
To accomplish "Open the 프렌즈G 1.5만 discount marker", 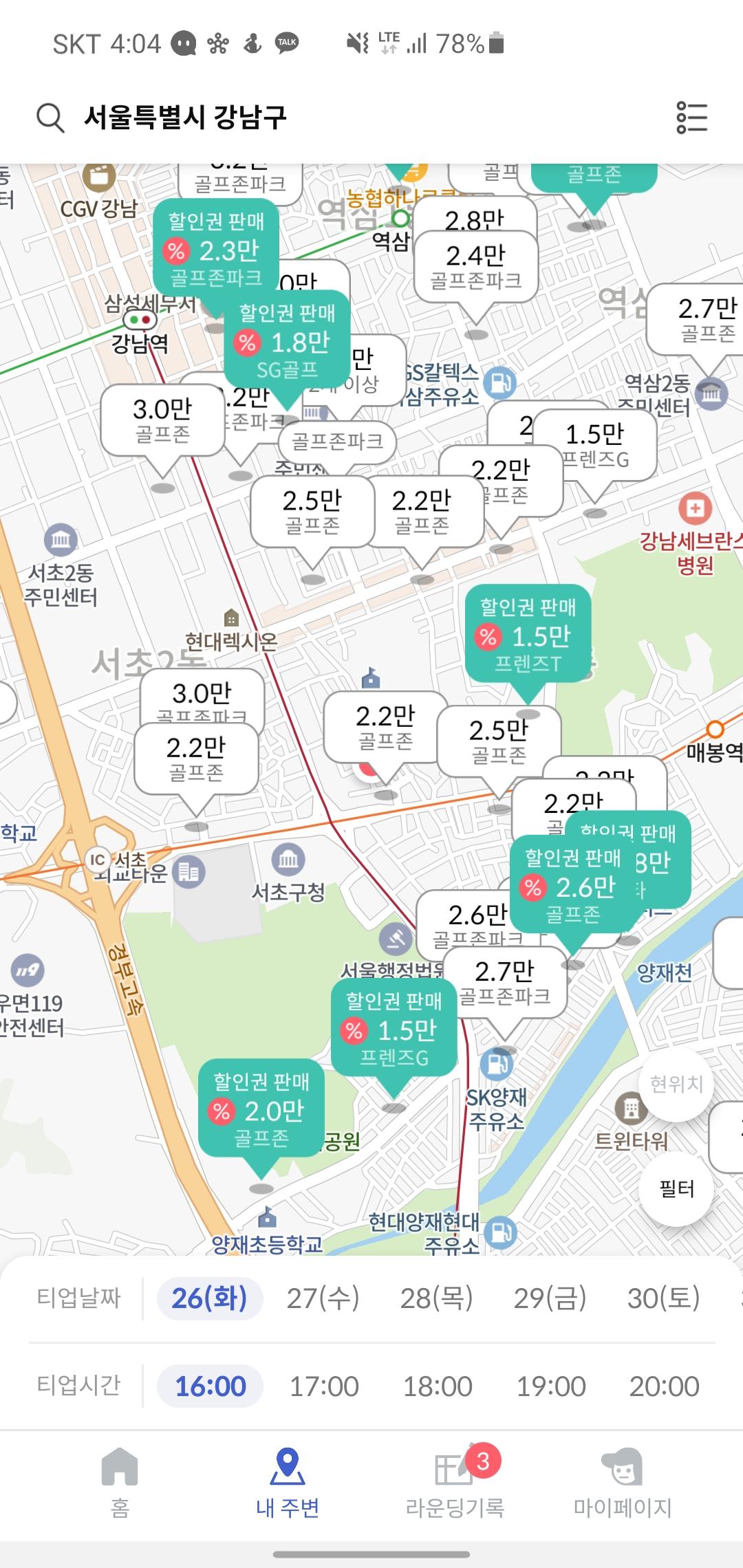I will pos(394,1029).
